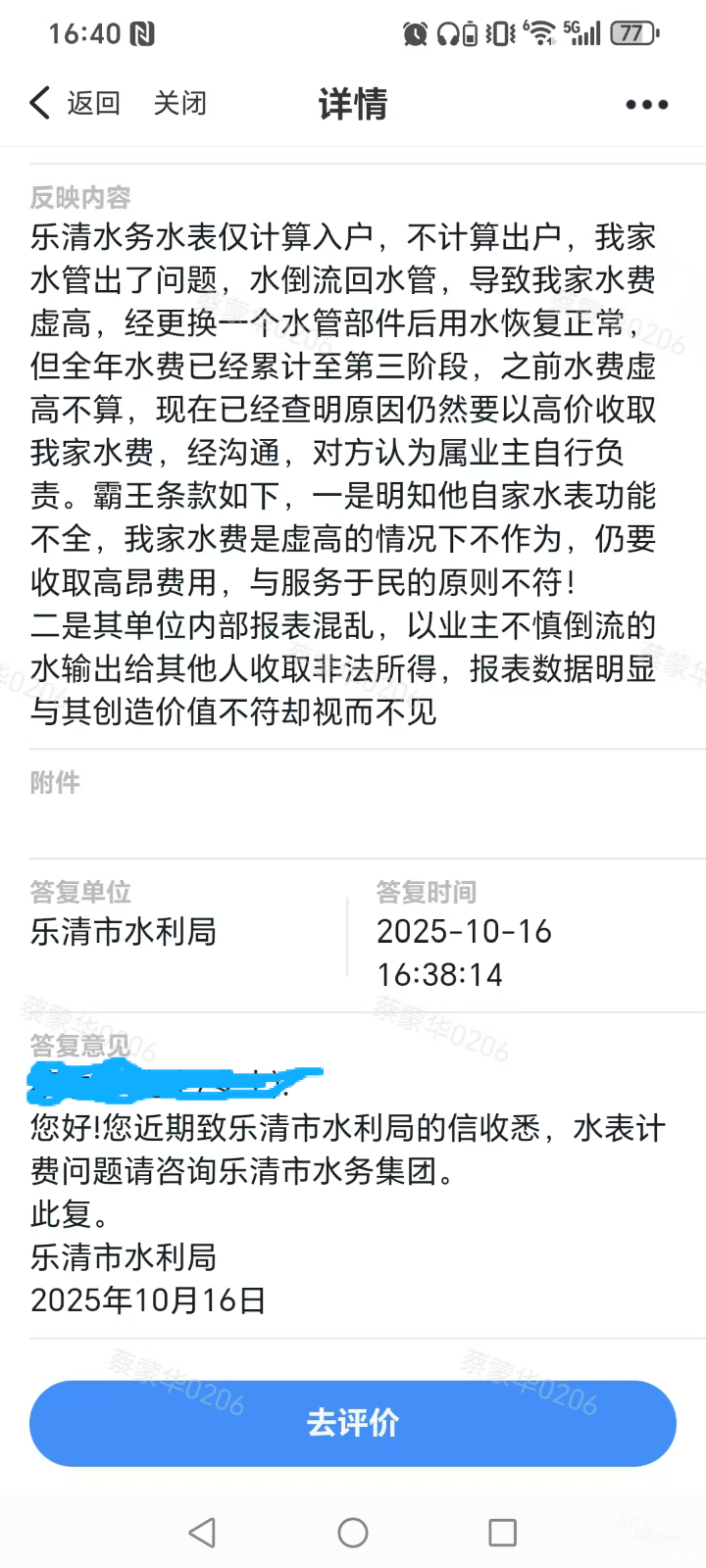Viewport: 706px width, 1568px height.
Task: Tap the 去评价 button
Action: click(x=353, y=1423)
